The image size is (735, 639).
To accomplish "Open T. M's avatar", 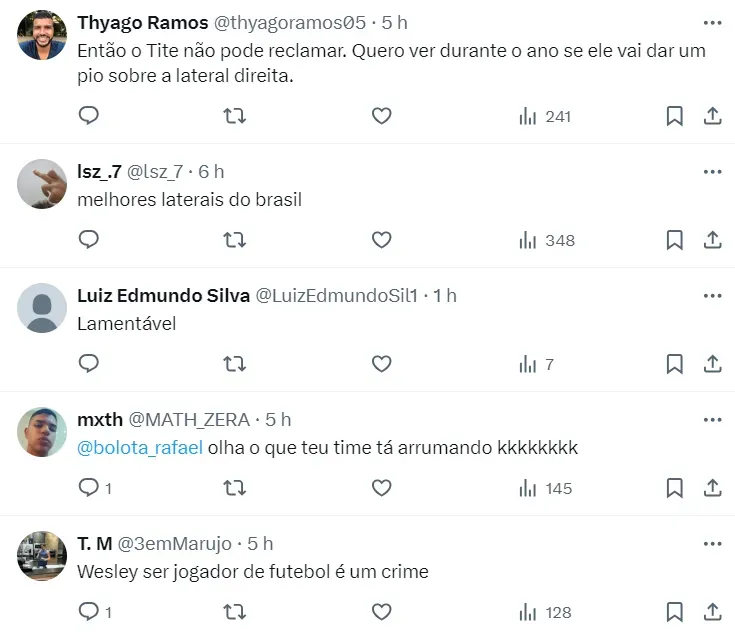I will point(42,556).
